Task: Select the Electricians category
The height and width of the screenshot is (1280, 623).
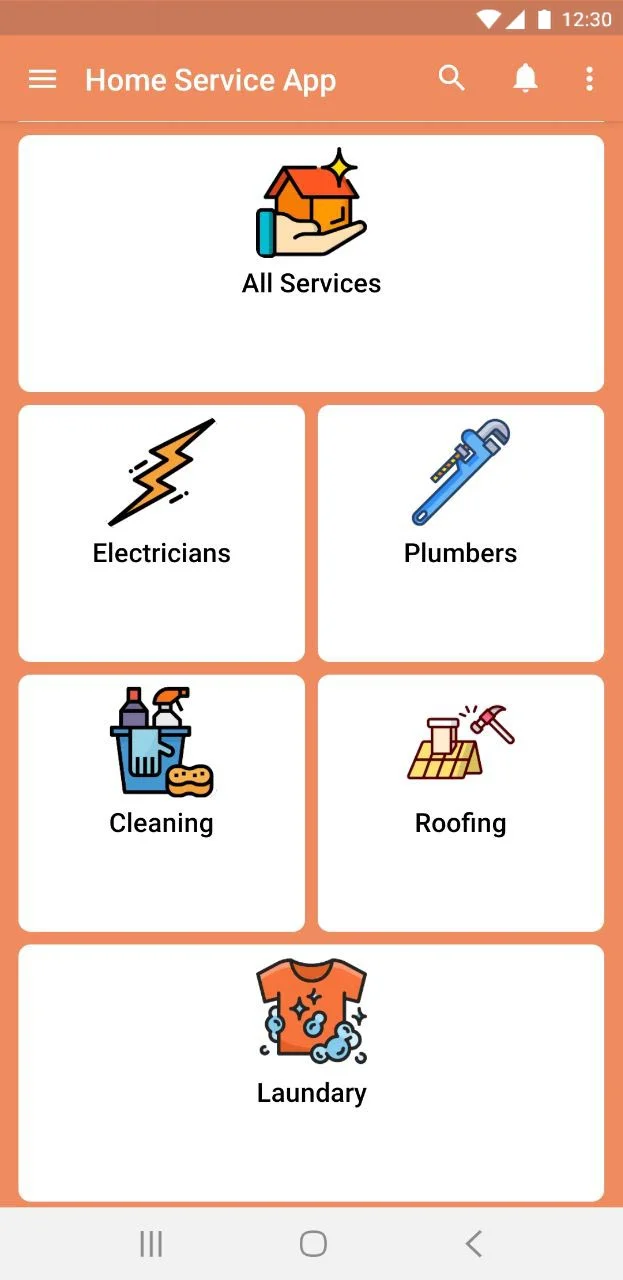Action: (x=161, y=533)
